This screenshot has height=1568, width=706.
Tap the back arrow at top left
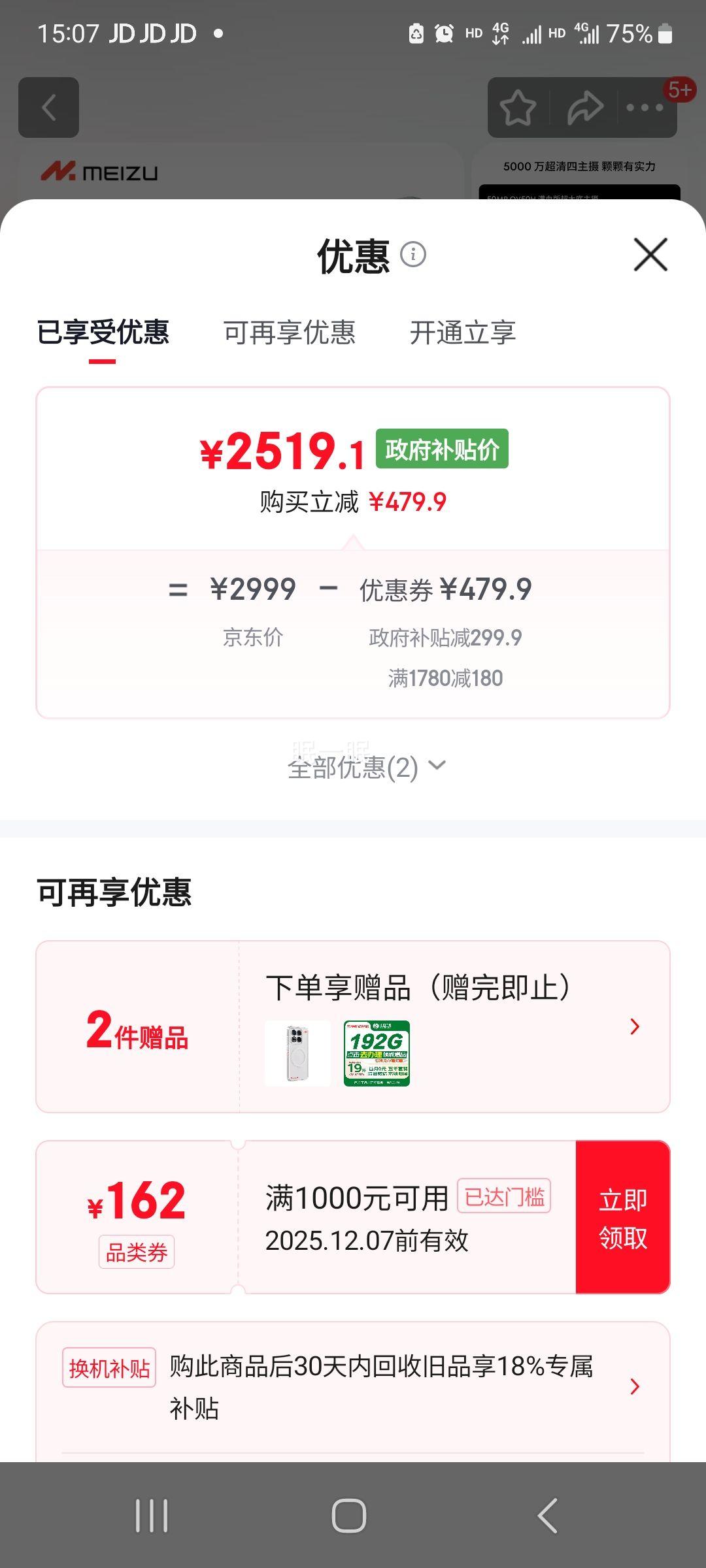pyautogui.click(x=49, y=107)
